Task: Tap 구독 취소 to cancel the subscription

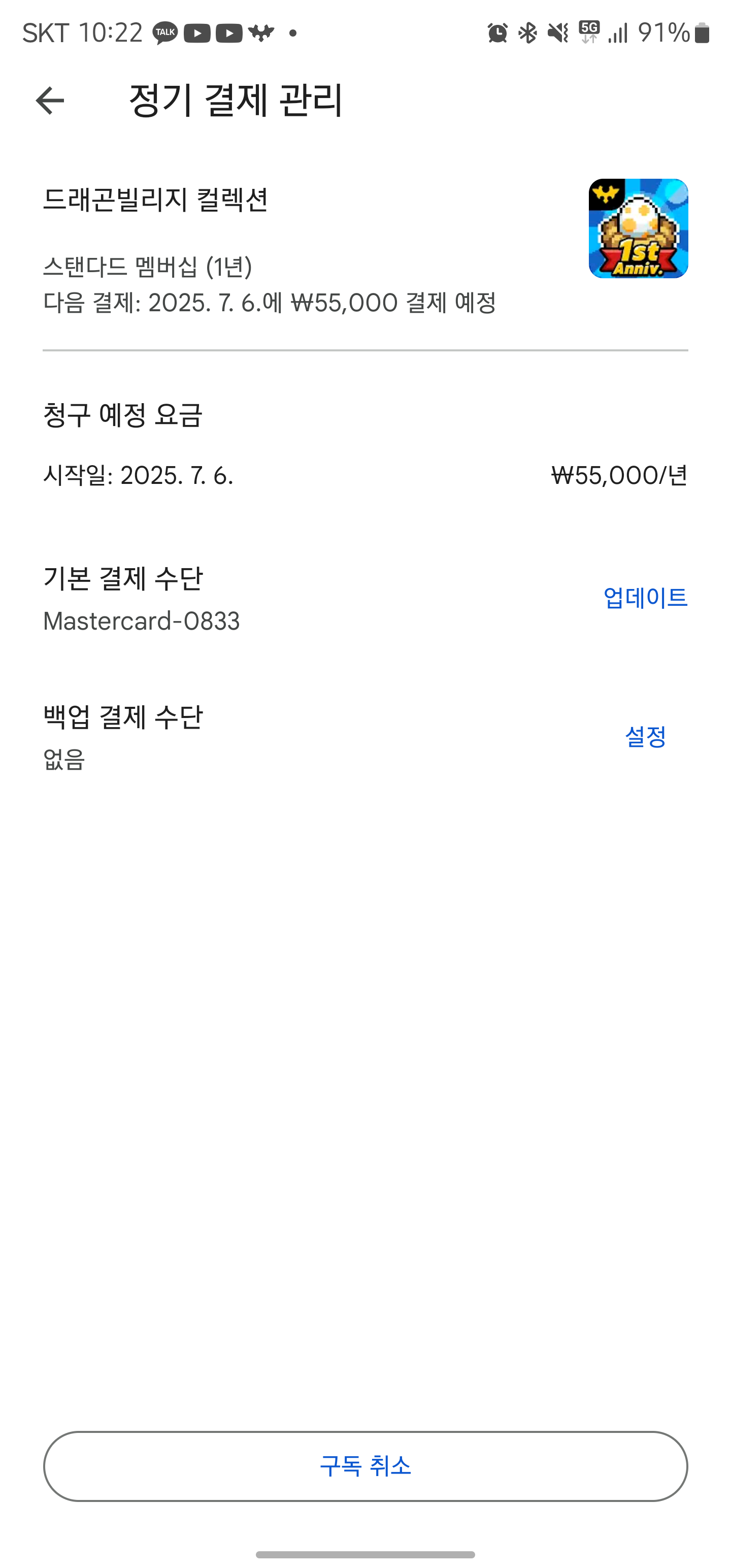Action: coord(365,1466)
